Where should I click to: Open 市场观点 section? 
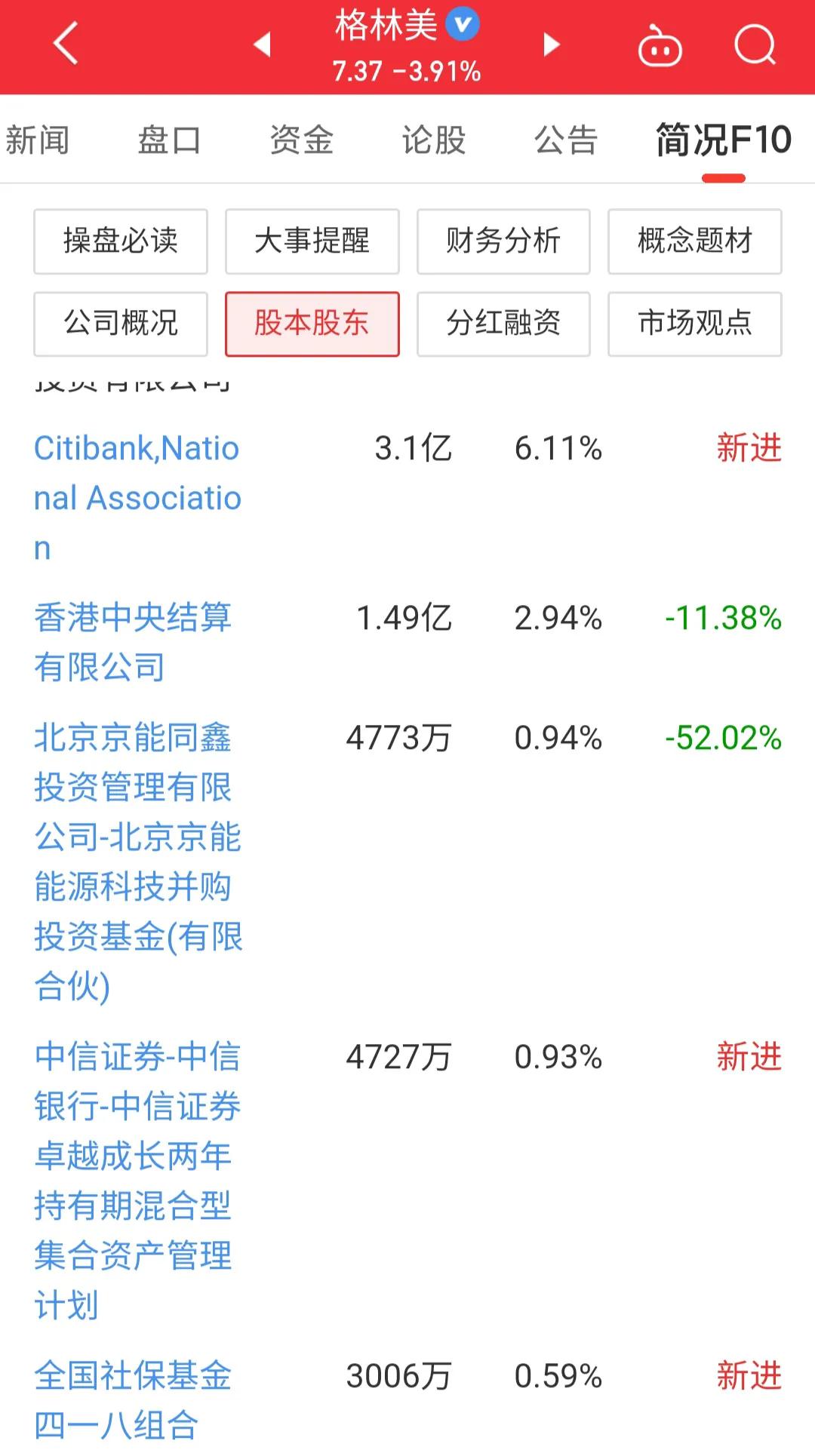(694, 324)
